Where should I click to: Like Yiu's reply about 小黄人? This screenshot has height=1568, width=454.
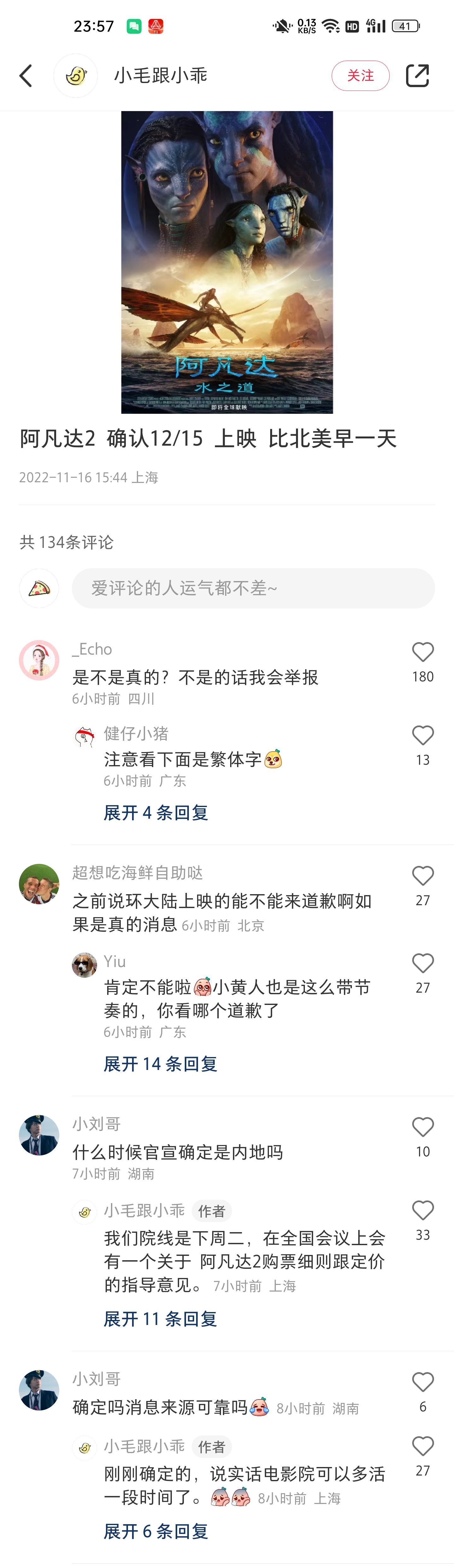tap(423, 964)
